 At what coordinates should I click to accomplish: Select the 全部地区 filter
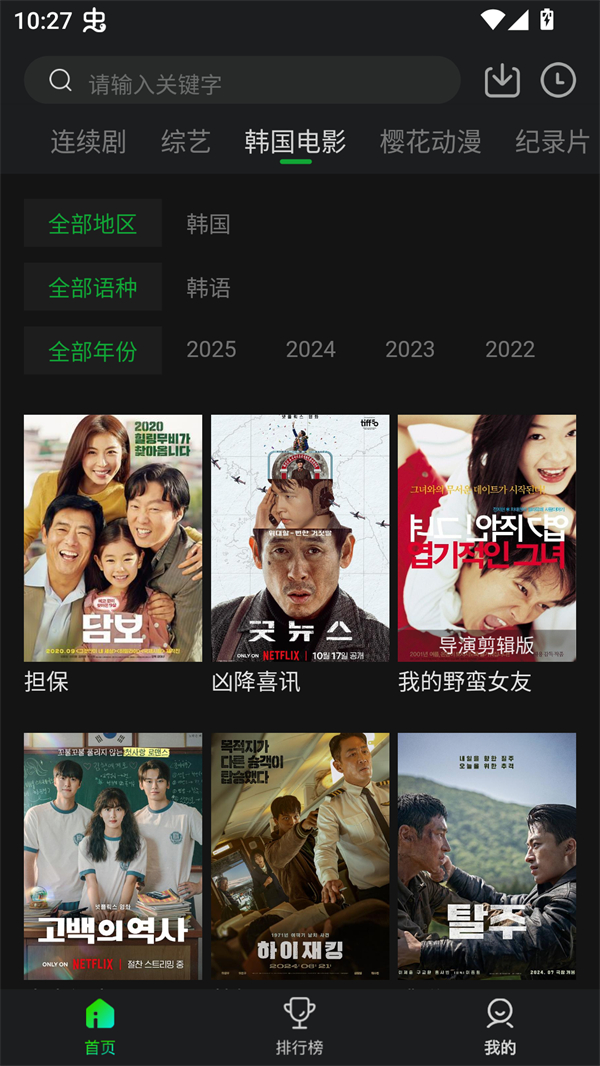93,223
